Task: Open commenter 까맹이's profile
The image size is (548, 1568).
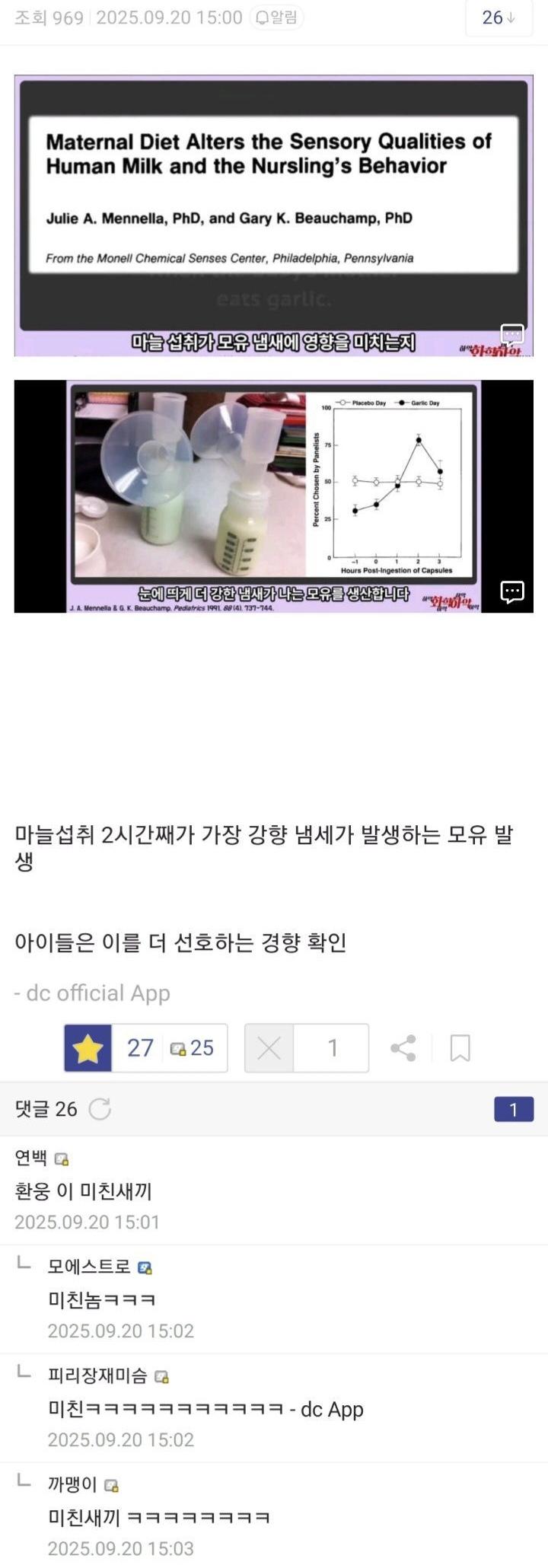Action: (72, 1484)
